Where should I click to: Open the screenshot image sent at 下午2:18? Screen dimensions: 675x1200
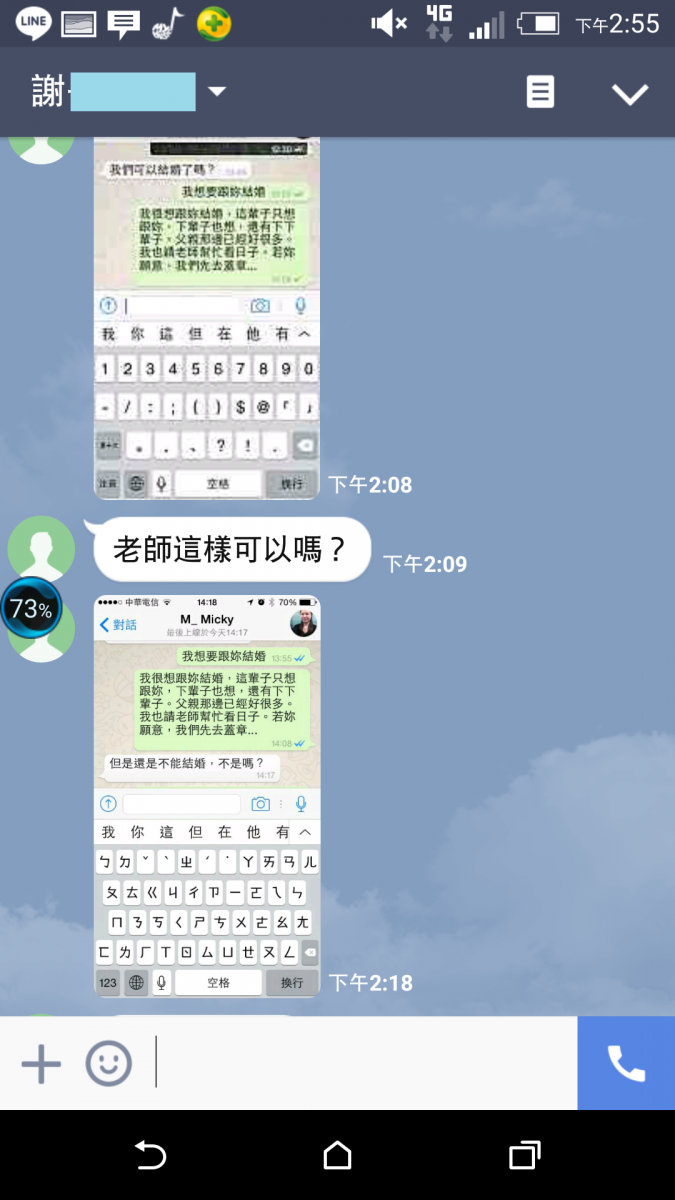coord(207,795)
